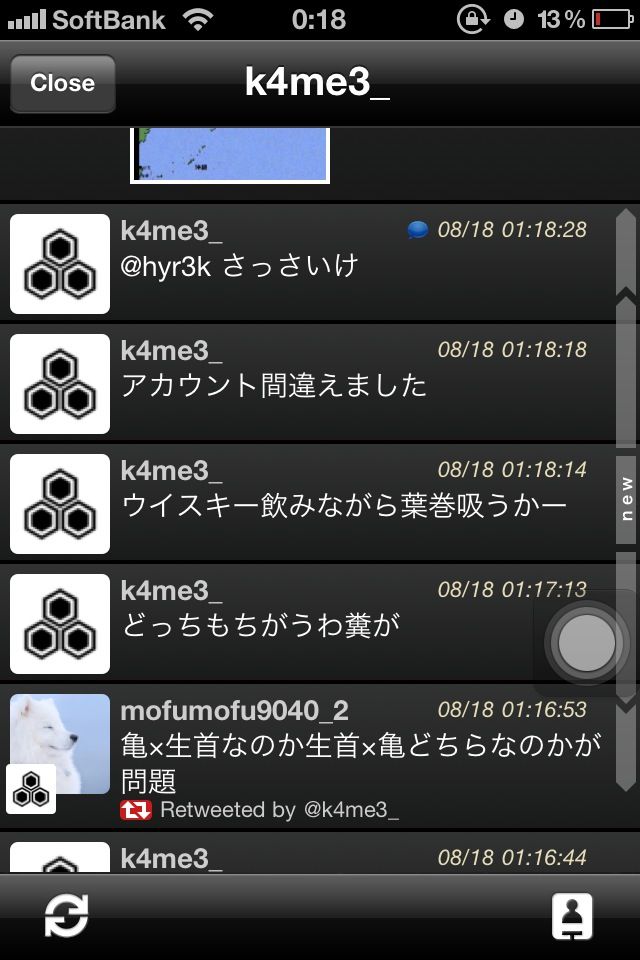Open the user profile icon
The height and width of the screenshot is (960, 640).
coord(573,915)
